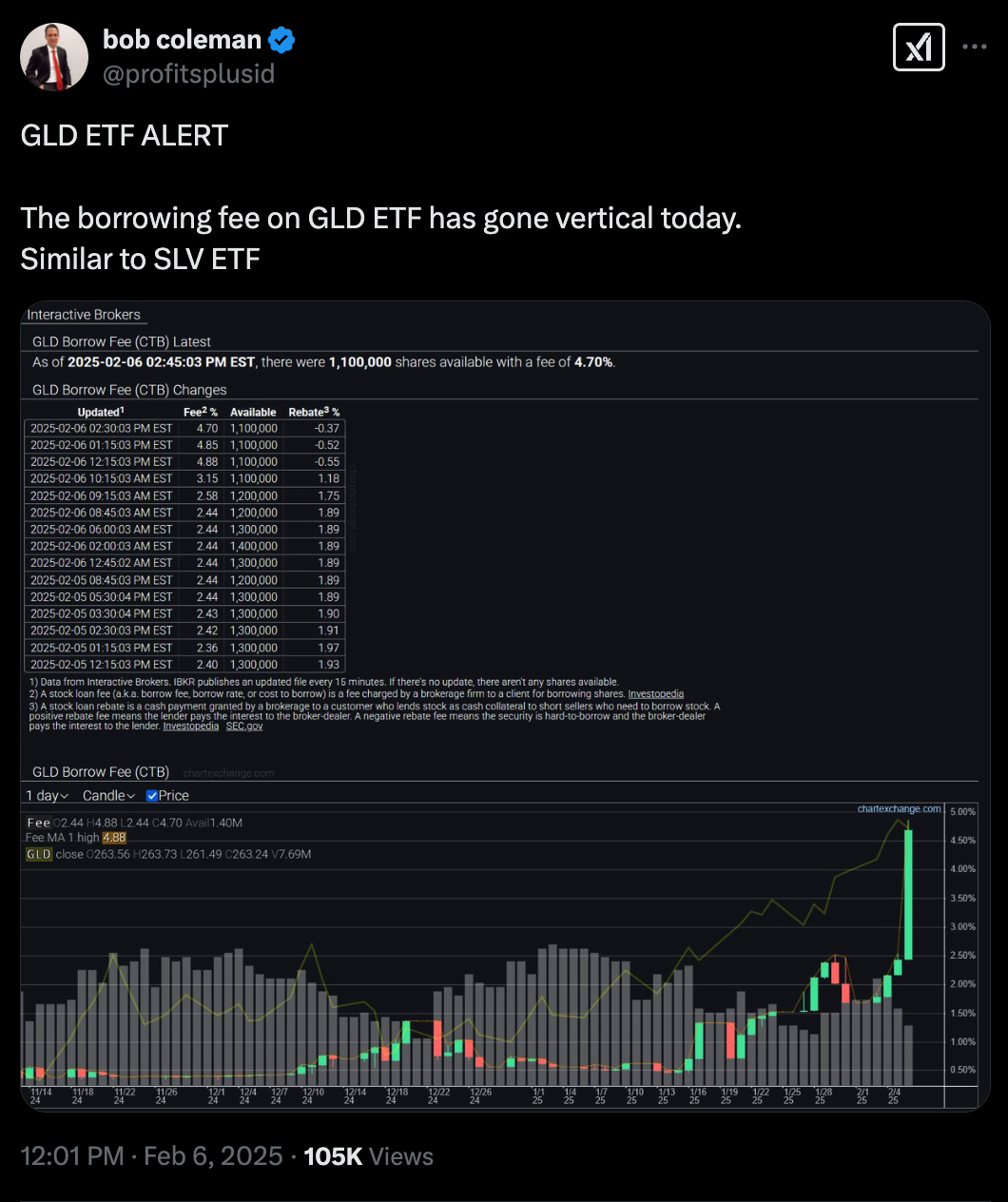Screen dimensions: 1008x1202
Task: Tap the Grok explain-post icon
Action: [x=919, y=47]
